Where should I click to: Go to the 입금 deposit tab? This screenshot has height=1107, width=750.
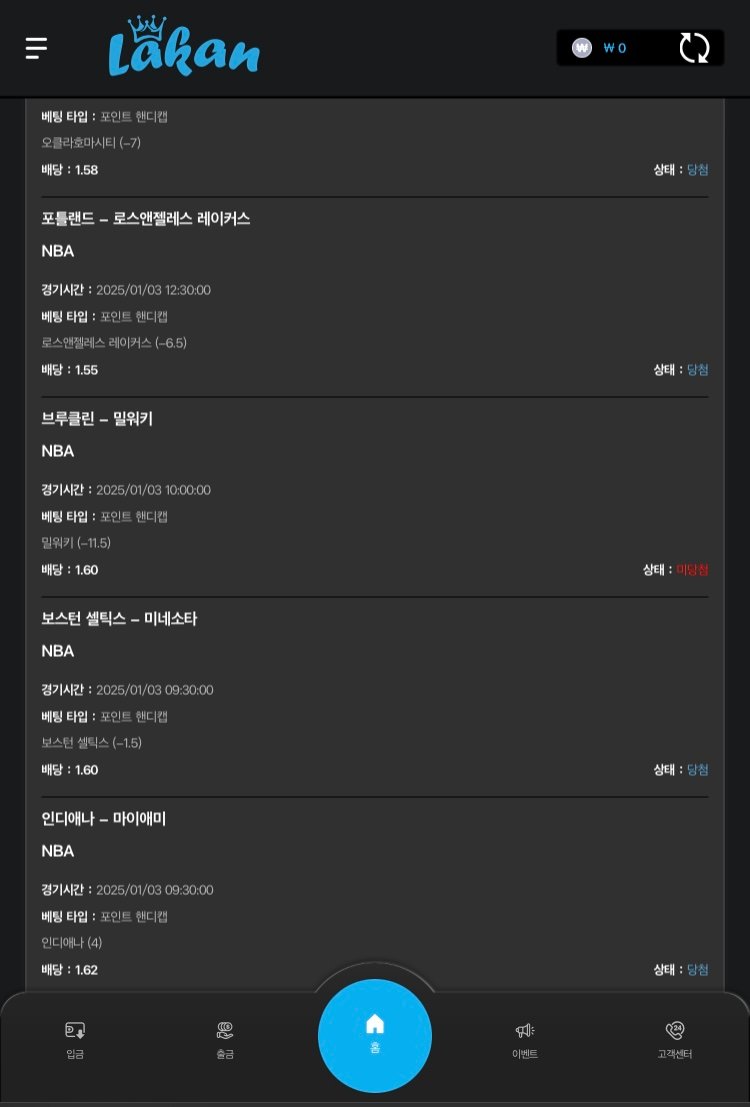(x=75, y=1039)
